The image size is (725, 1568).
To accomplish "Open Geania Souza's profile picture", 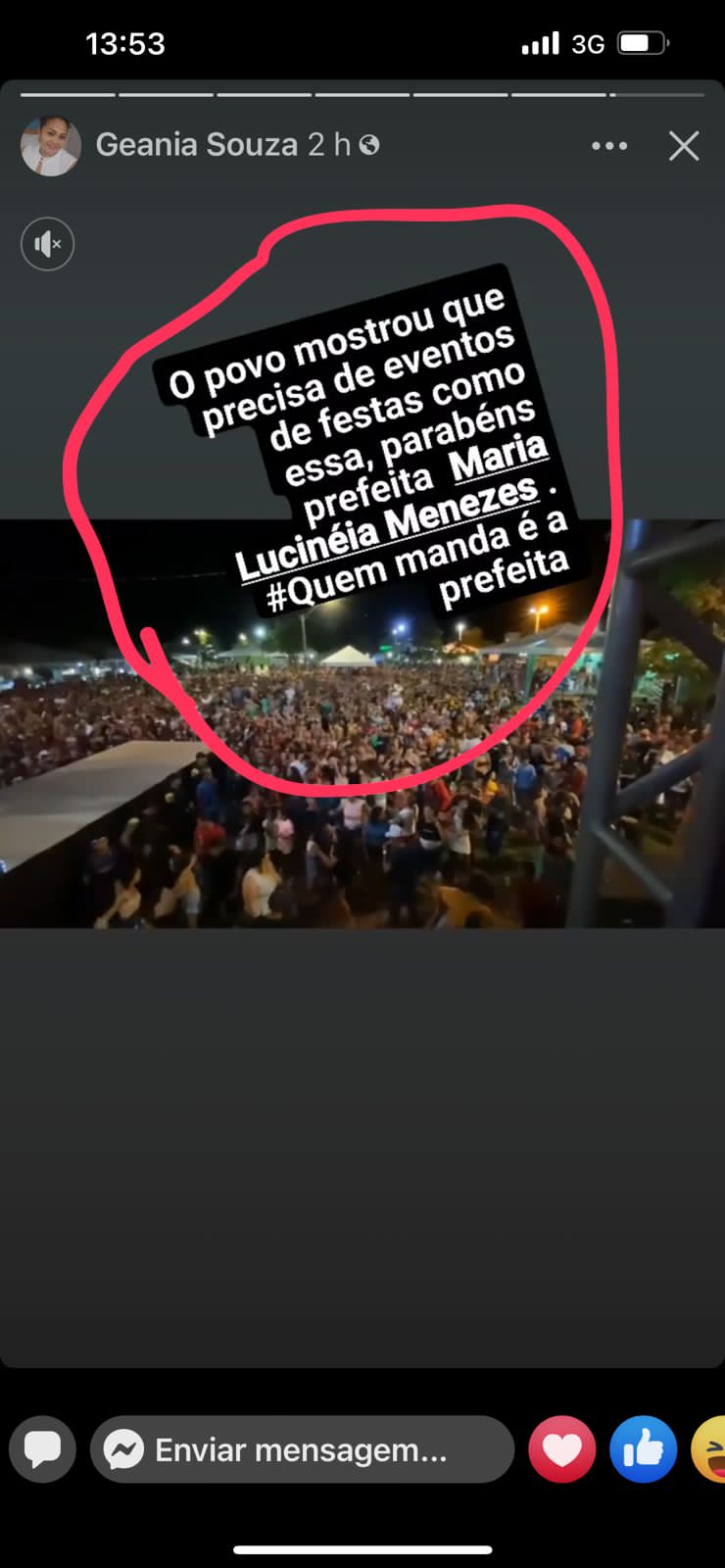I will pyautogui.click(x=51, y=146).
